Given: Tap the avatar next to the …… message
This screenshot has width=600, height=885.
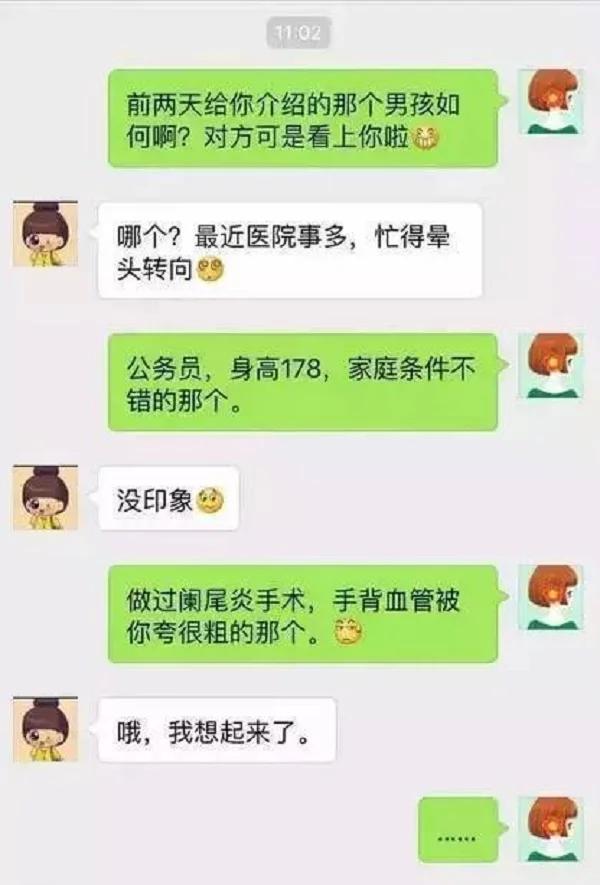Looking at the screenshot, I should pyautogui.click(x=549, y=829).
